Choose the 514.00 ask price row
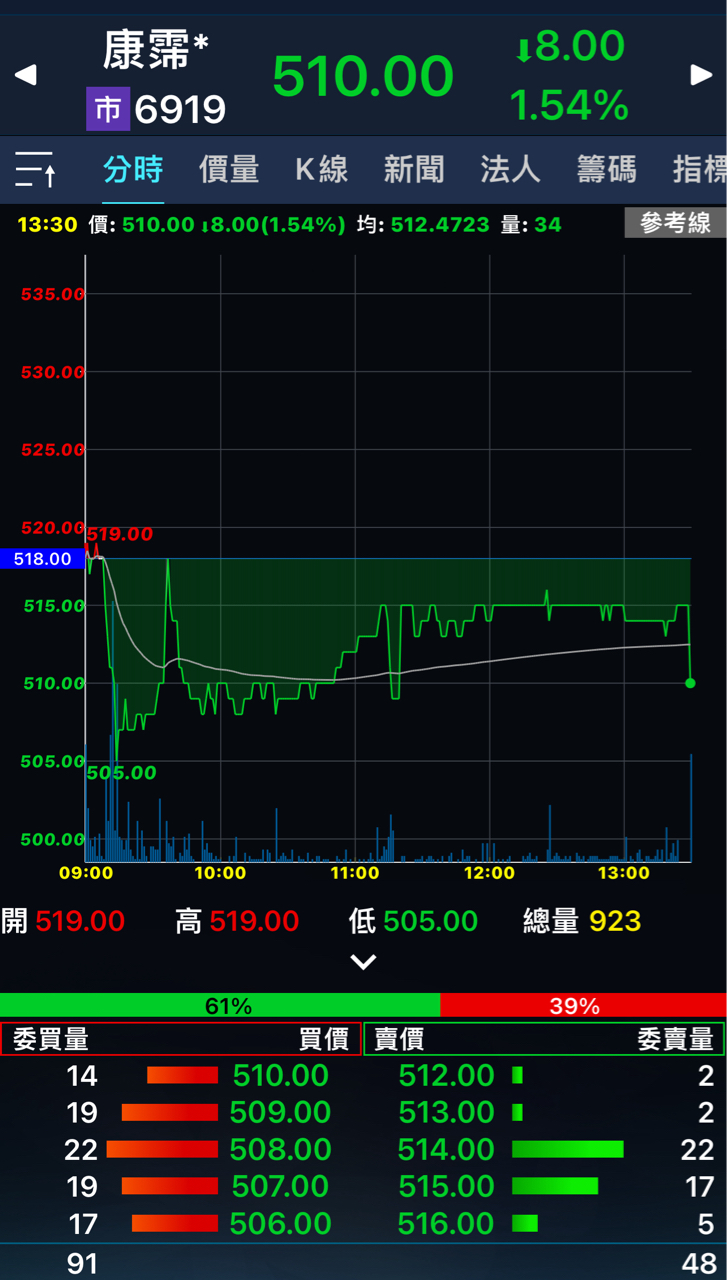Viewport: 727px width, 1280px height. click(446, 1150)
